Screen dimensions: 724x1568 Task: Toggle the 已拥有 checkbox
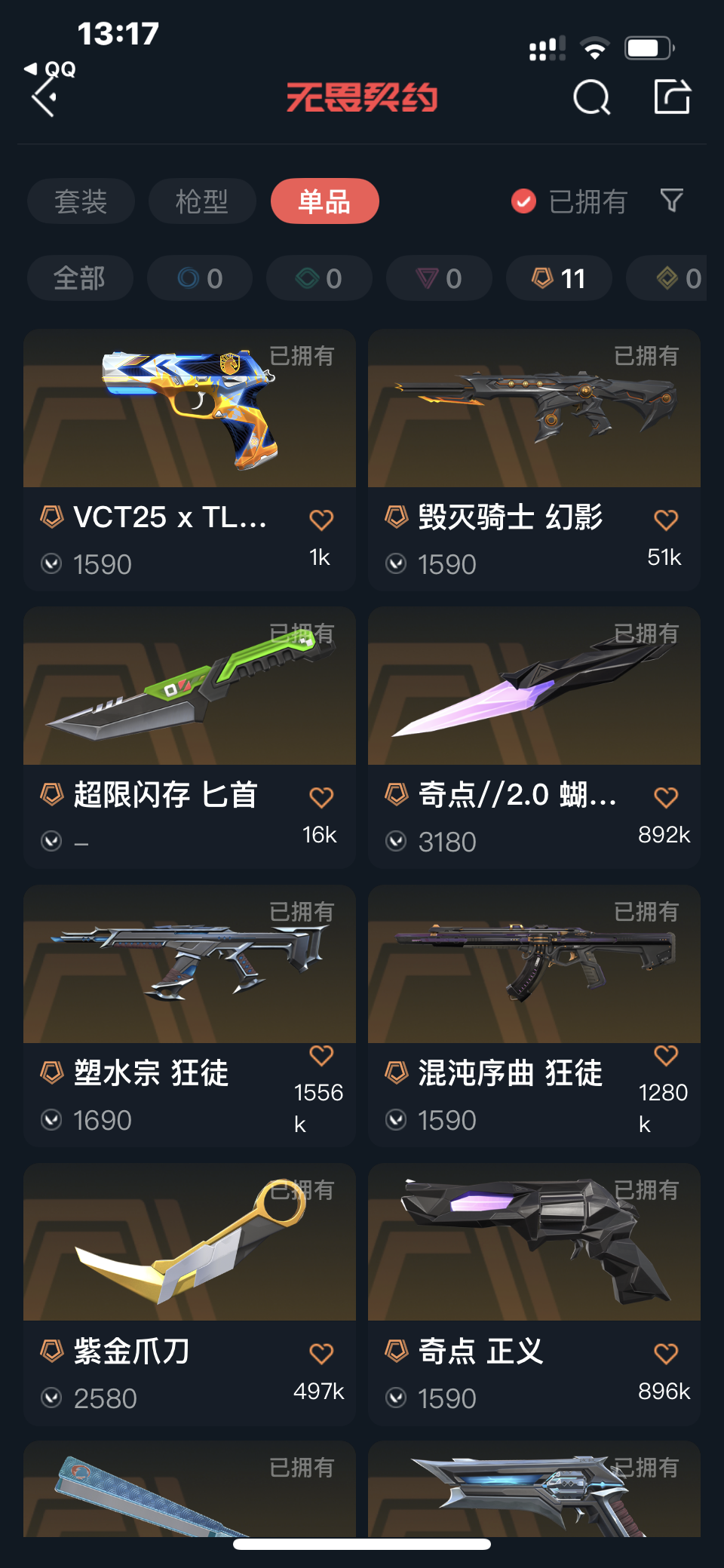point(523,201)
